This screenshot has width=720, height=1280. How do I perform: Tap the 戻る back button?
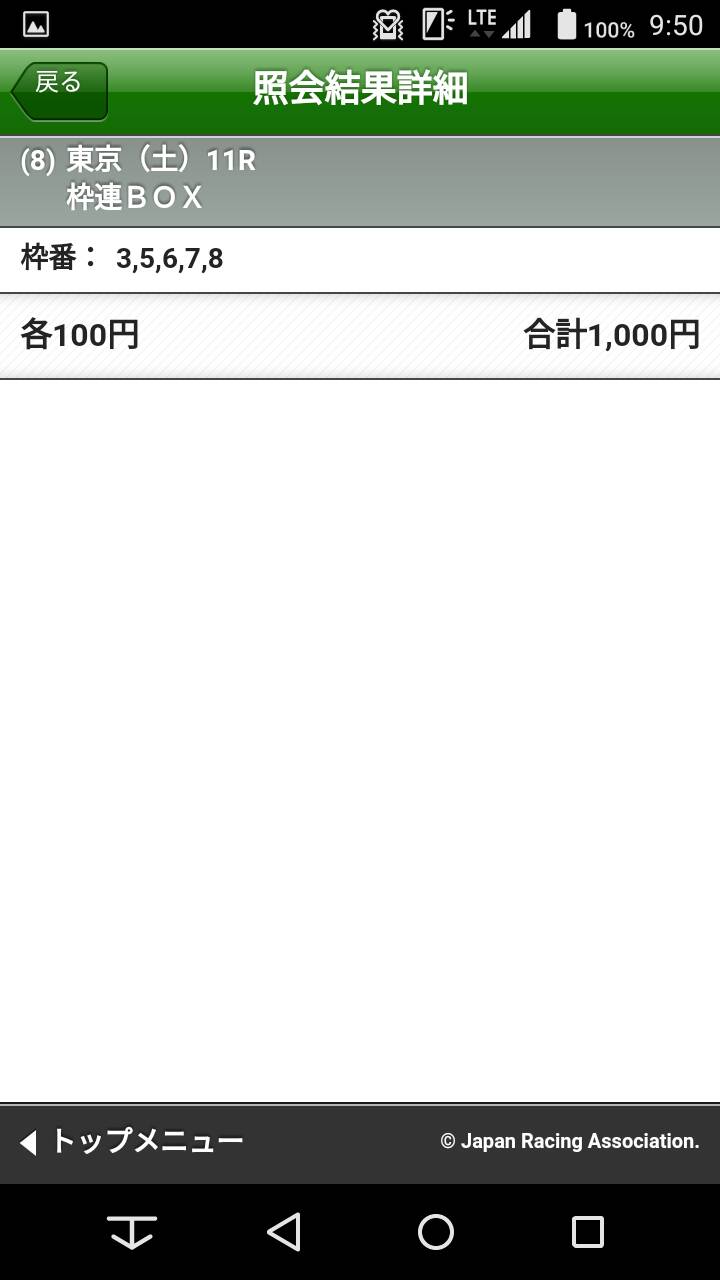59,91
